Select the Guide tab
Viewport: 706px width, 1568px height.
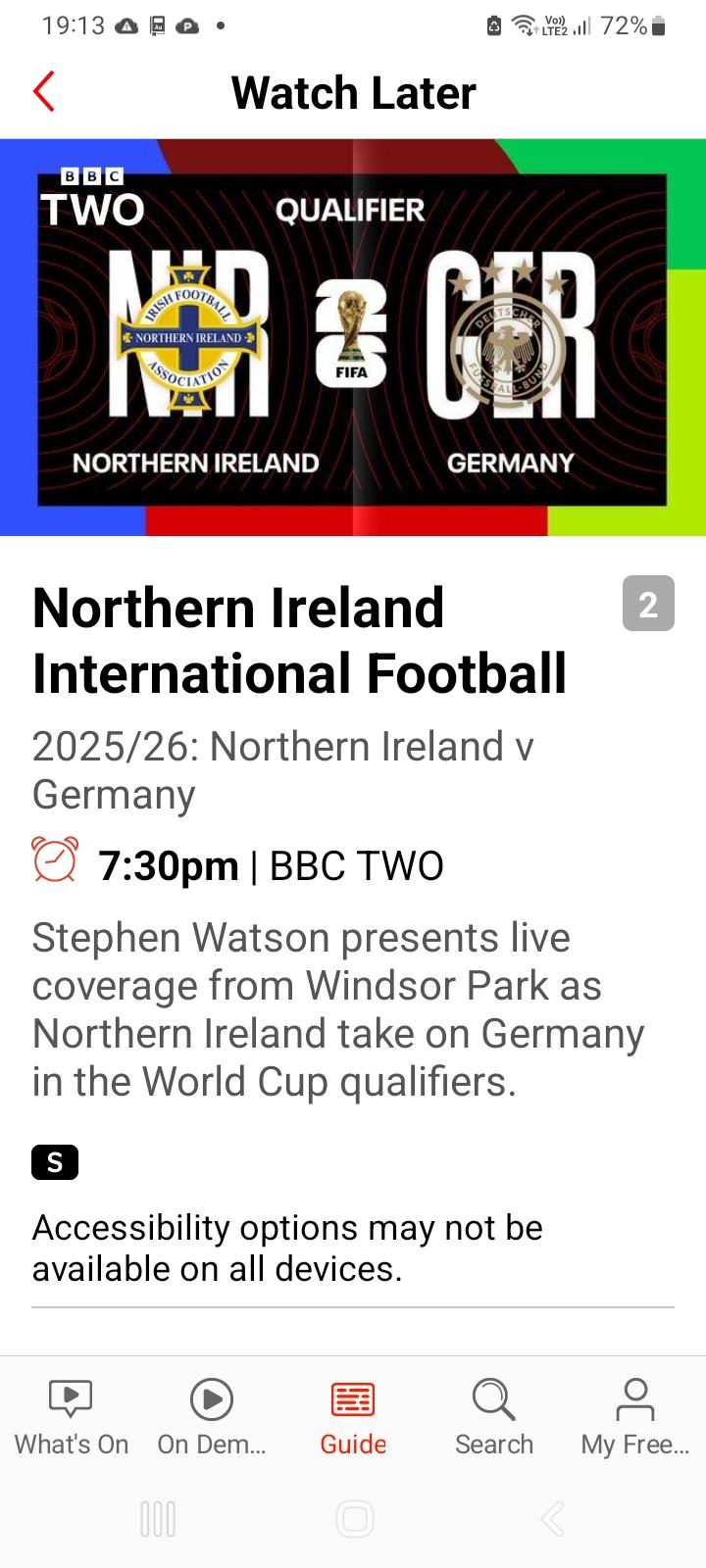tap(353, 1416)
